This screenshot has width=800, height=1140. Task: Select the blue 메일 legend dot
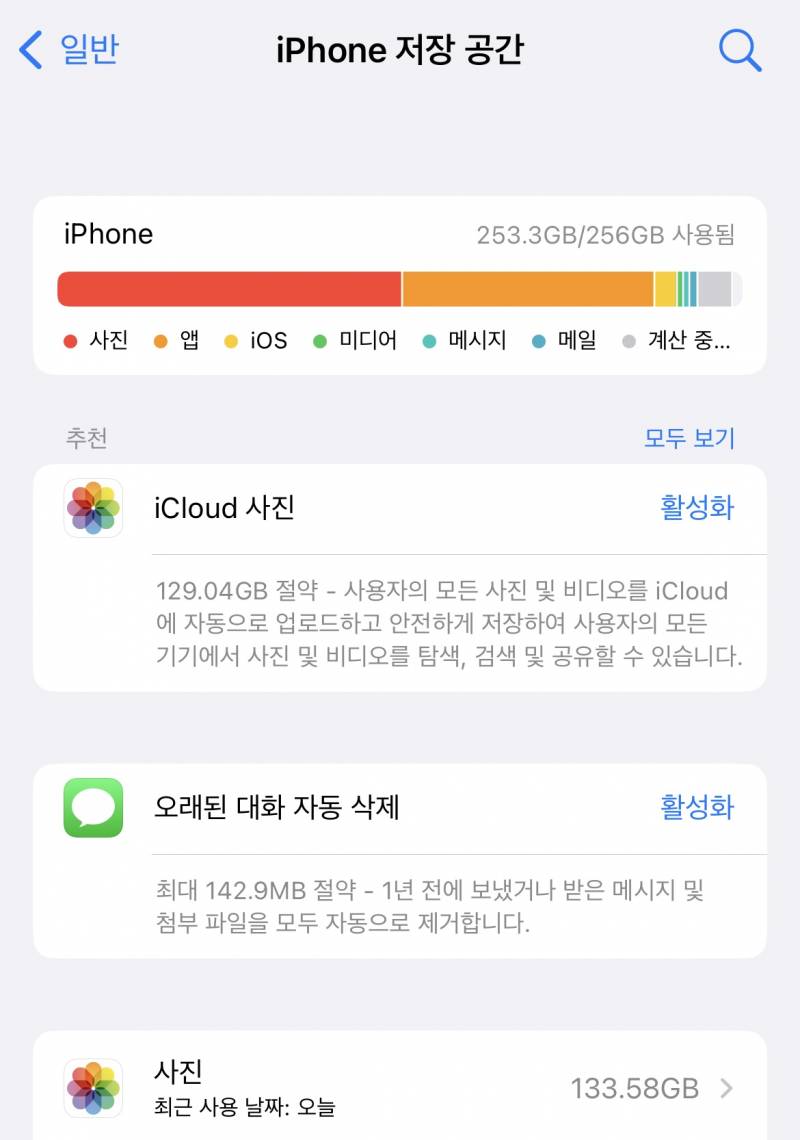click(x=539, y=340)
